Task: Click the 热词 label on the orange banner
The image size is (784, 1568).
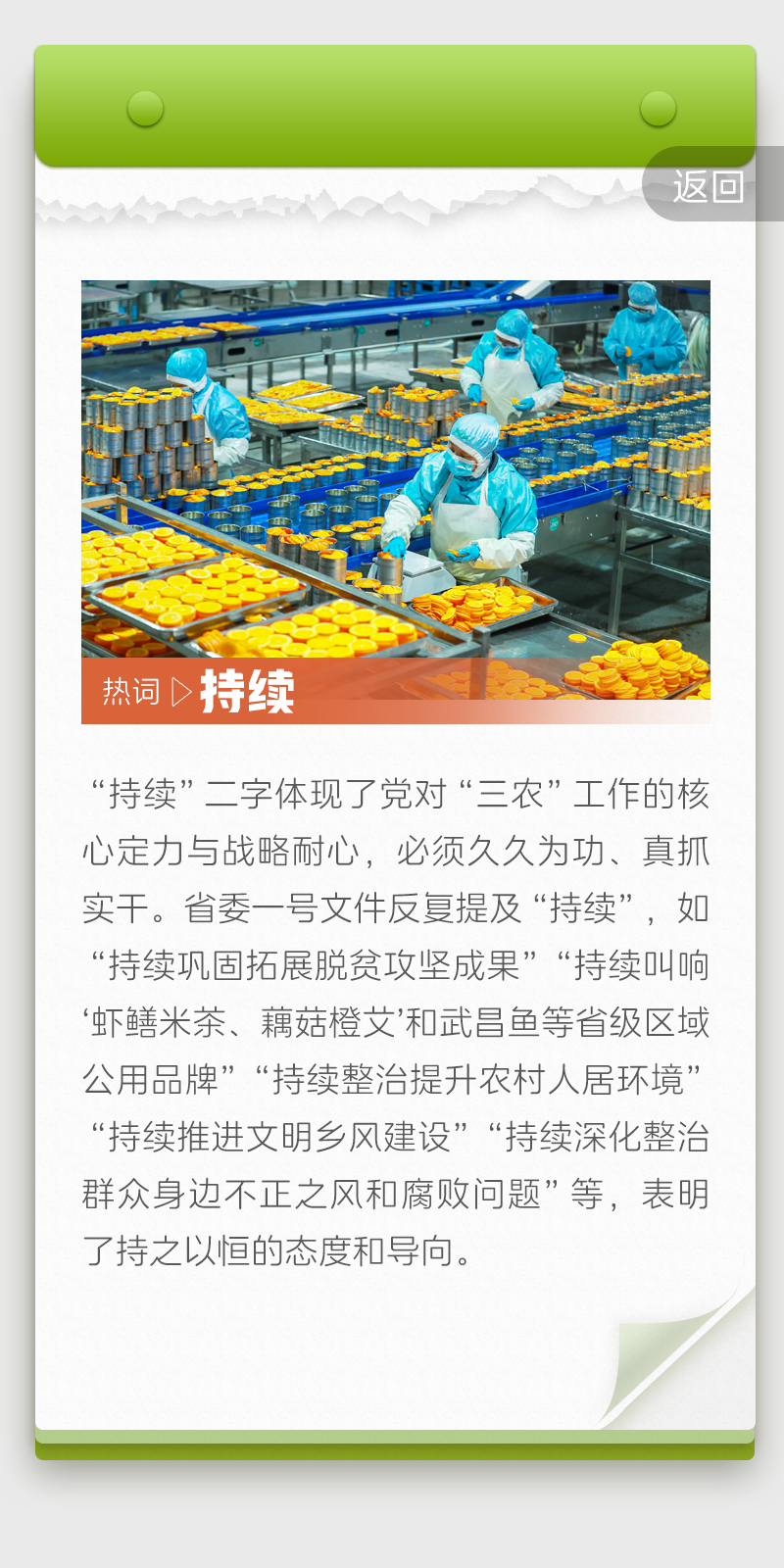Action: tap(132, 691)
